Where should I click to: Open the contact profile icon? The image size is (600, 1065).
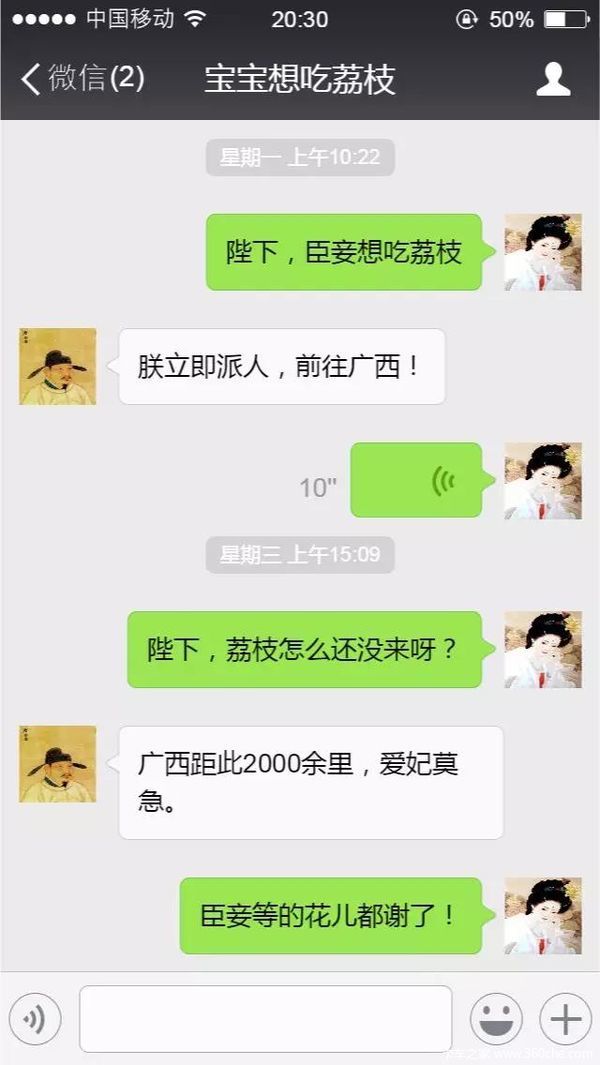pos(553,79)
